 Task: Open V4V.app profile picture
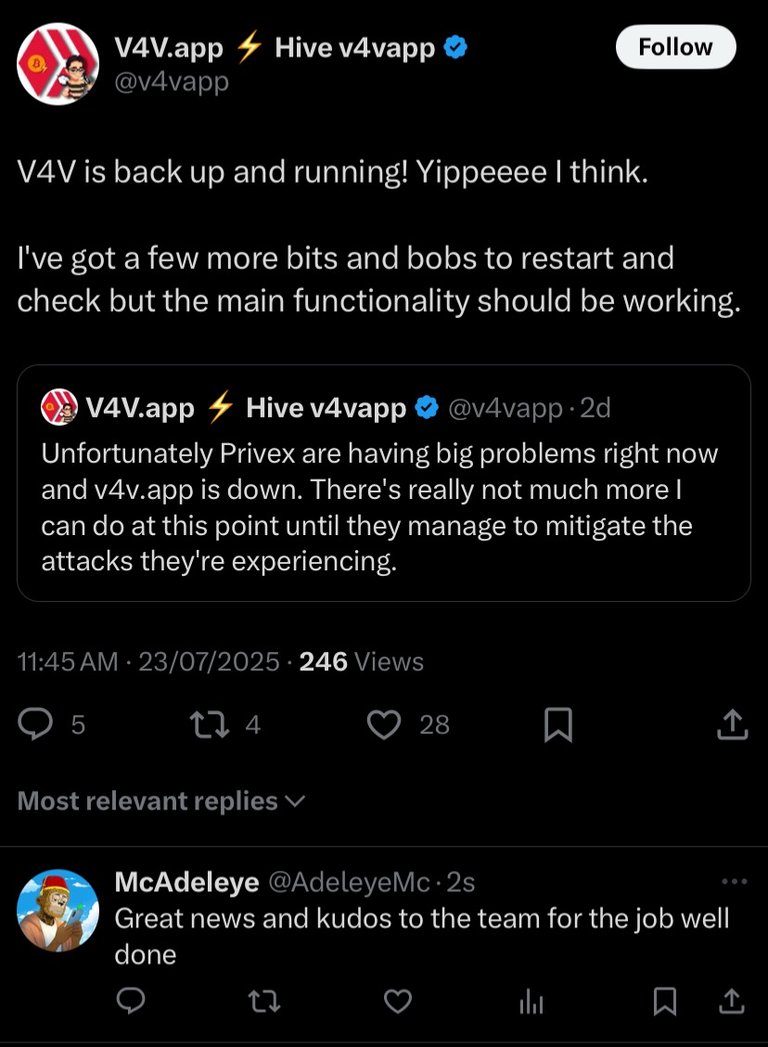click(59, 66)
